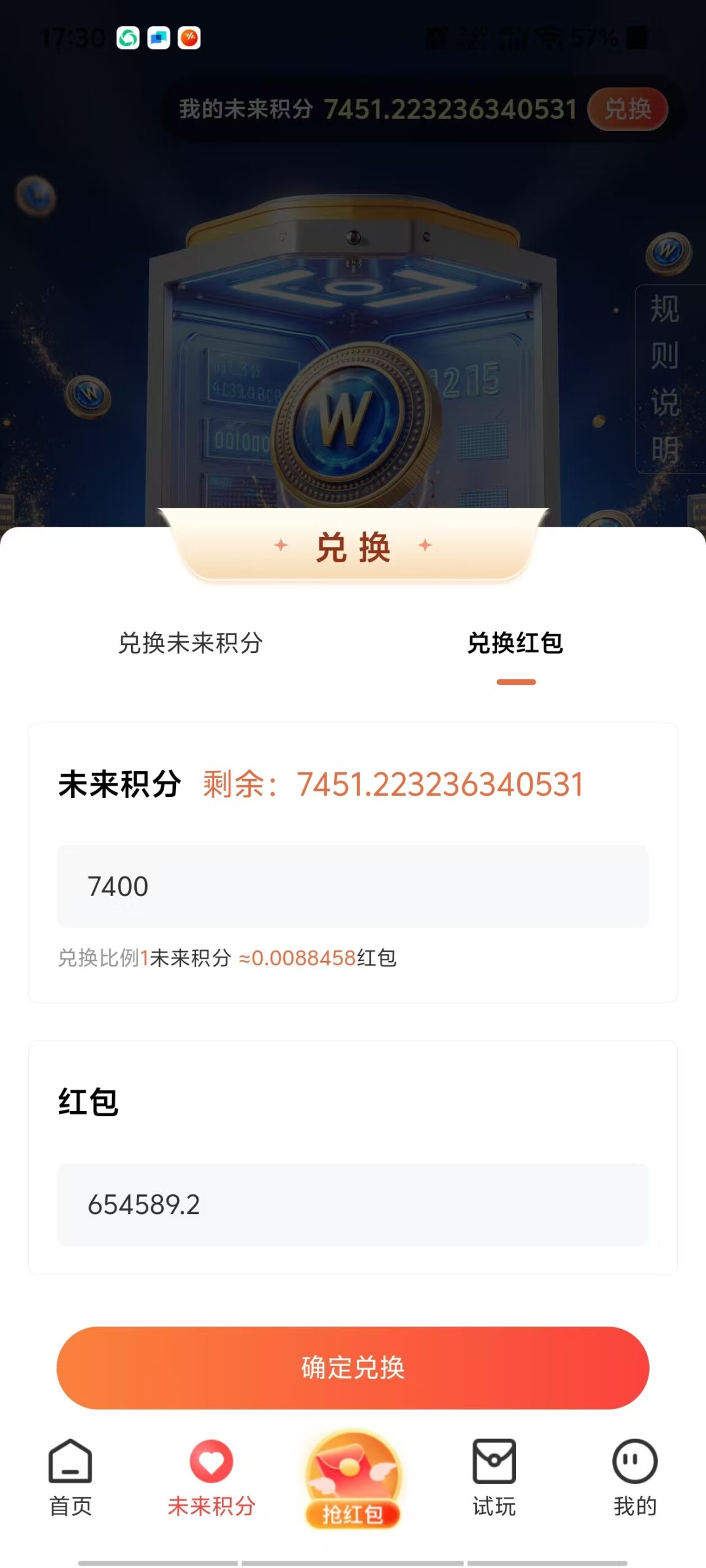Tap the 57% battery indicator
This screenshot has height=1568, width=706.
(593, 37)
